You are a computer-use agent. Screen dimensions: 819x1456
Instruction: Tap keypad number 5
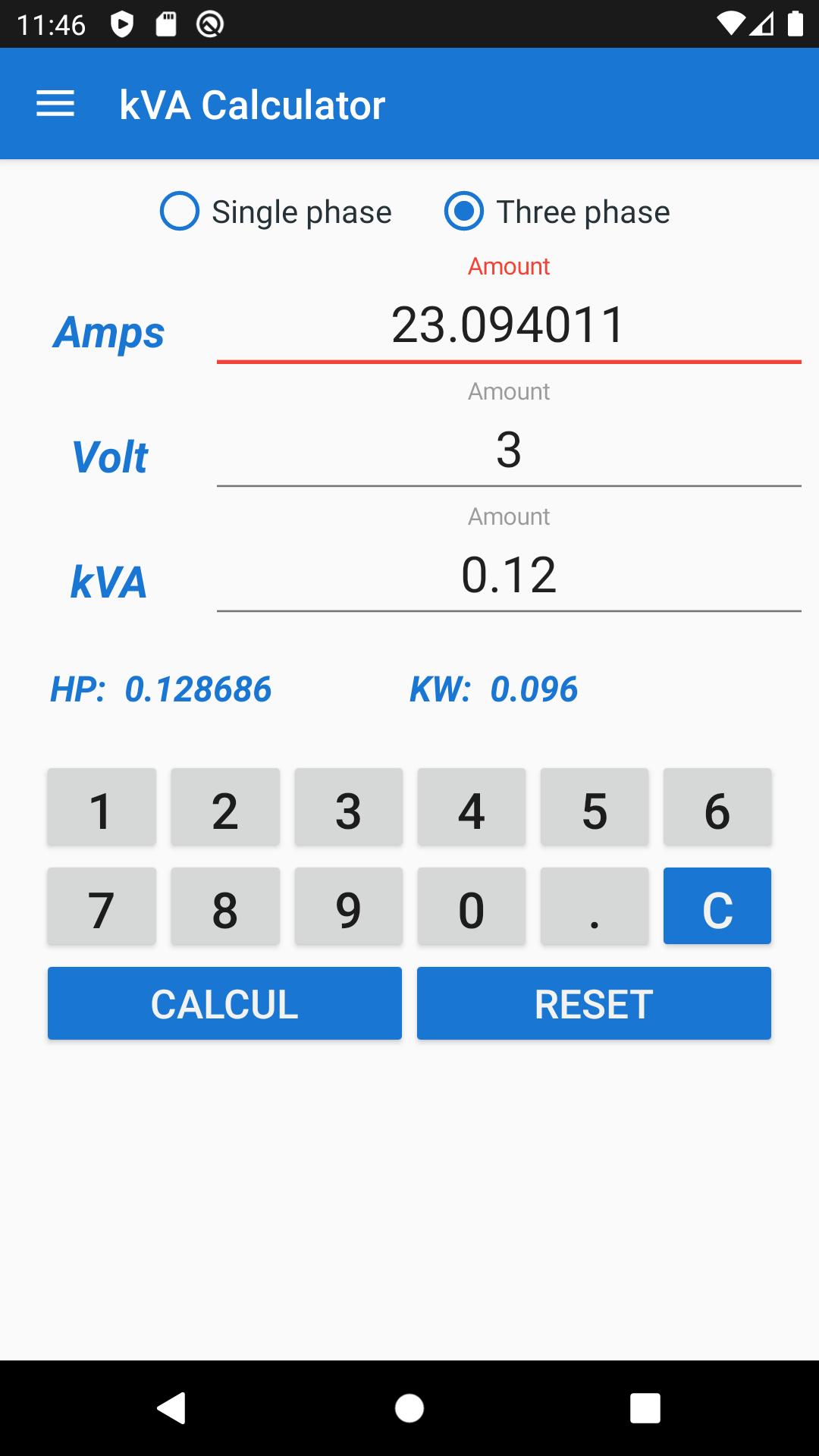pos(595,808)
